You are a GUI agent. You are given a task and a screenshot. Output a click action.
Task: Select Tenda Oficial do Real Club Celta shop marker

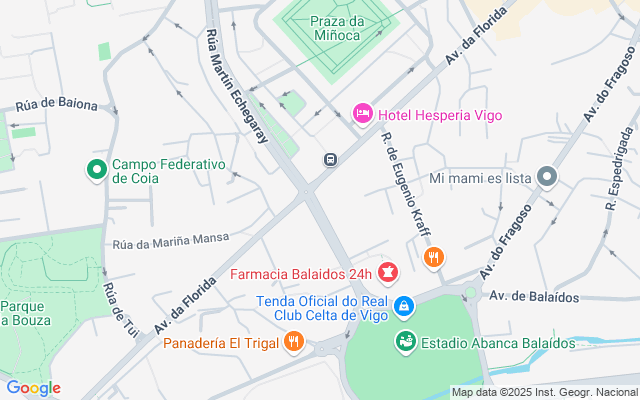[x=403, y=306]
